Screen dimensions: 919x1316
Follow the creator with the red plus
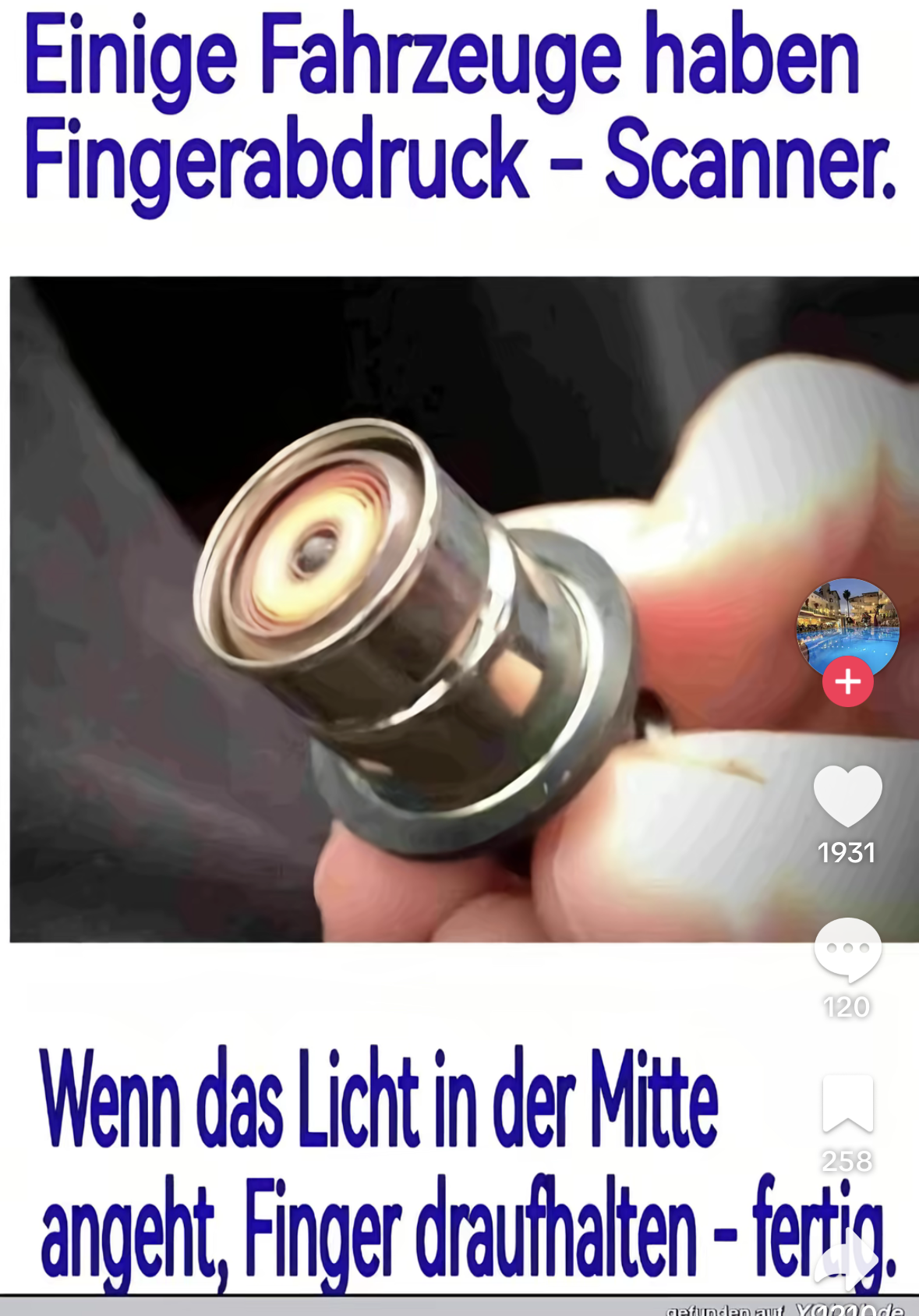point(848,681)
